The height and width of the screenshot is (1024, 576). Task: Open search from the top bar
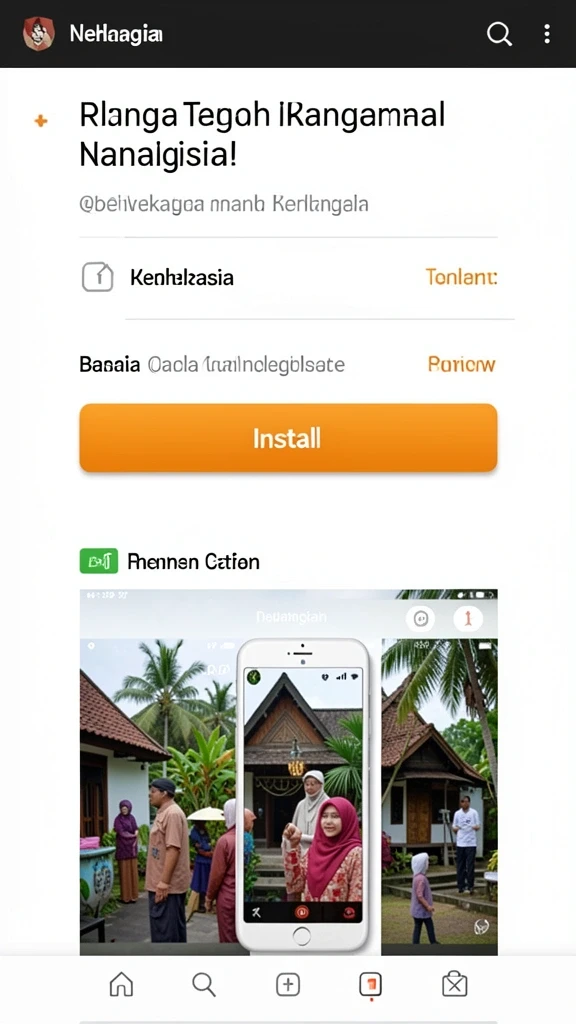click(499, 34)
